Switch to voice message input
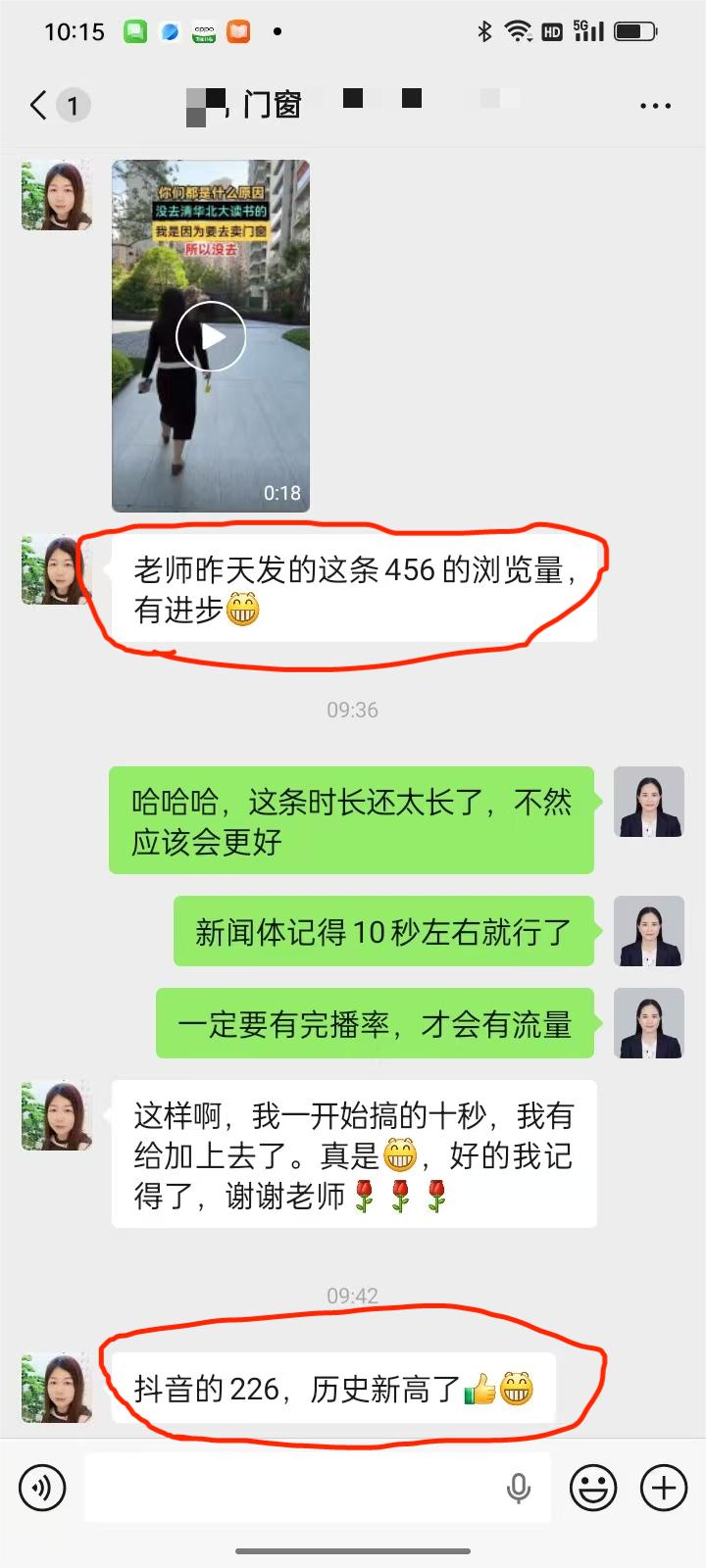This screenshot has height=1568, width=706. point(42,1488)
